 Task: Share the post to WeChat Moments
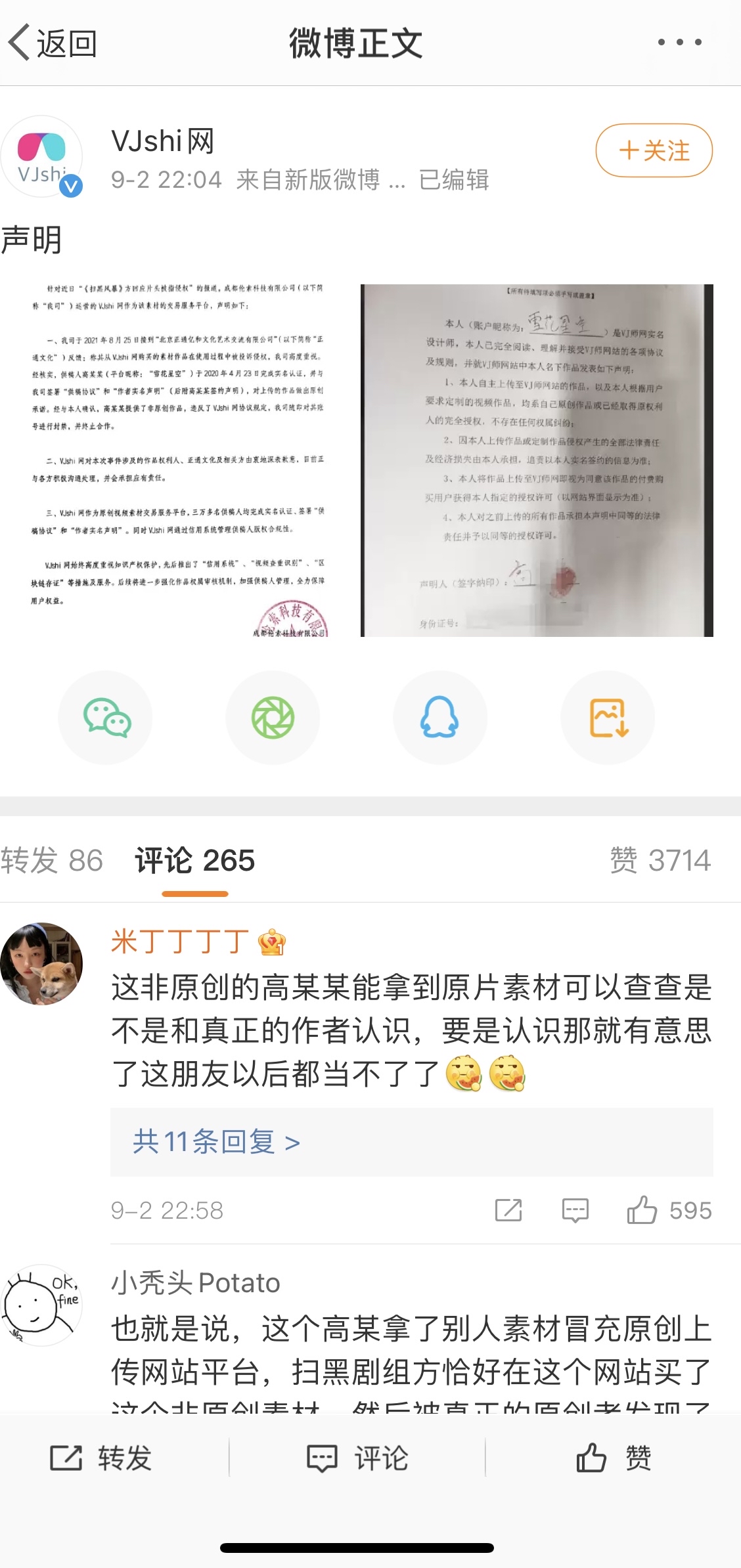273,718
